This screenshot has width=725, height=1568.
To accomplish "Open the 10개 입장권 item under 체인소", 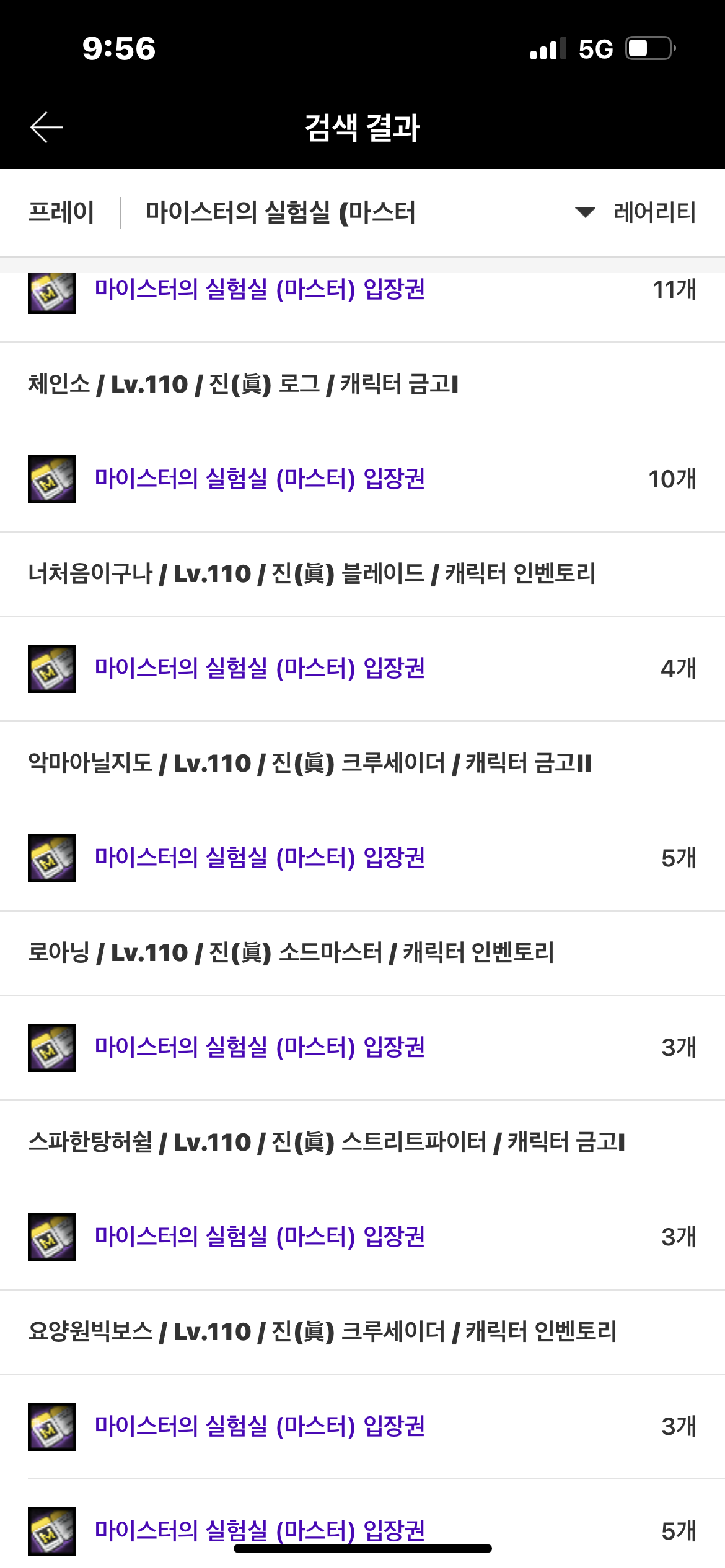I will coord(362,479).
